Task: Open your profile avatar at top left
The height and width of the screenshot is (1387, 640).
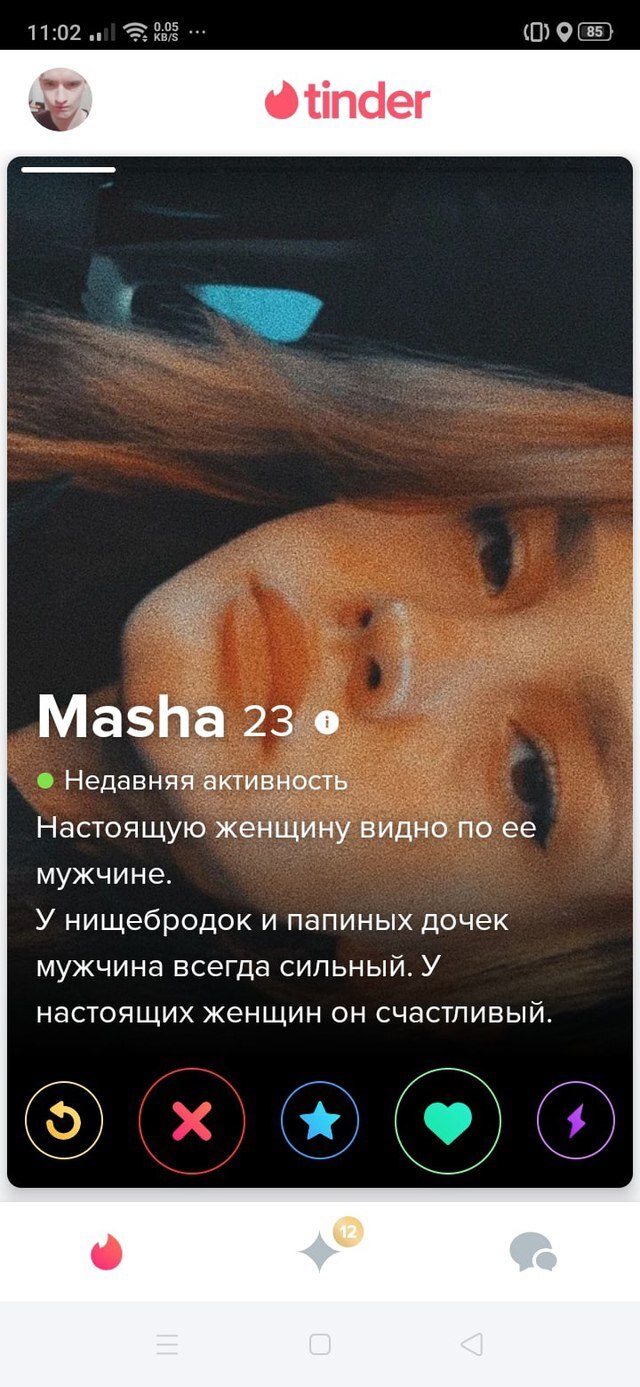Action: click(60, 100)
